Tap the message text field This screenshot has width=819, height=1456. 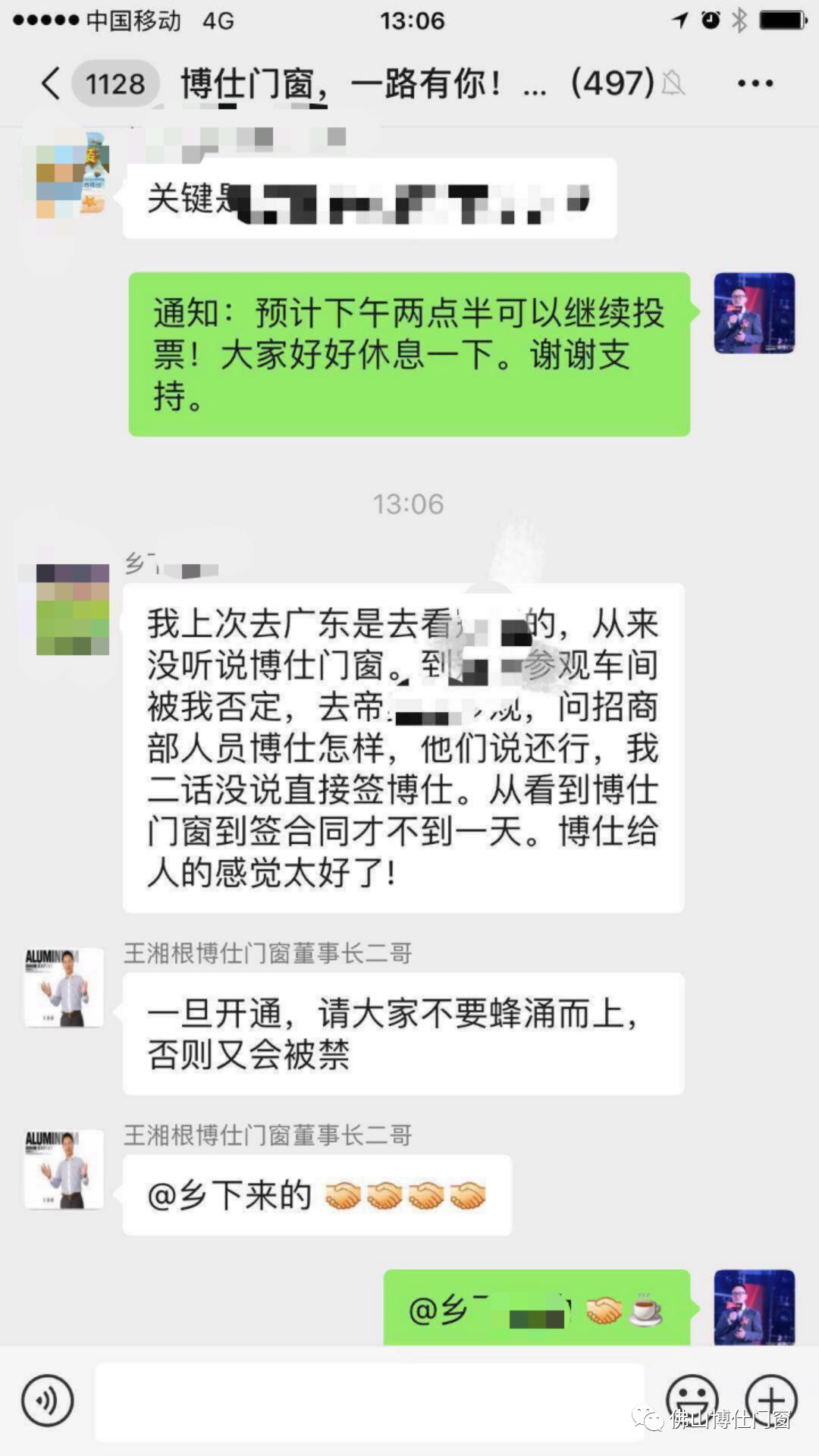coord(369,1401)
